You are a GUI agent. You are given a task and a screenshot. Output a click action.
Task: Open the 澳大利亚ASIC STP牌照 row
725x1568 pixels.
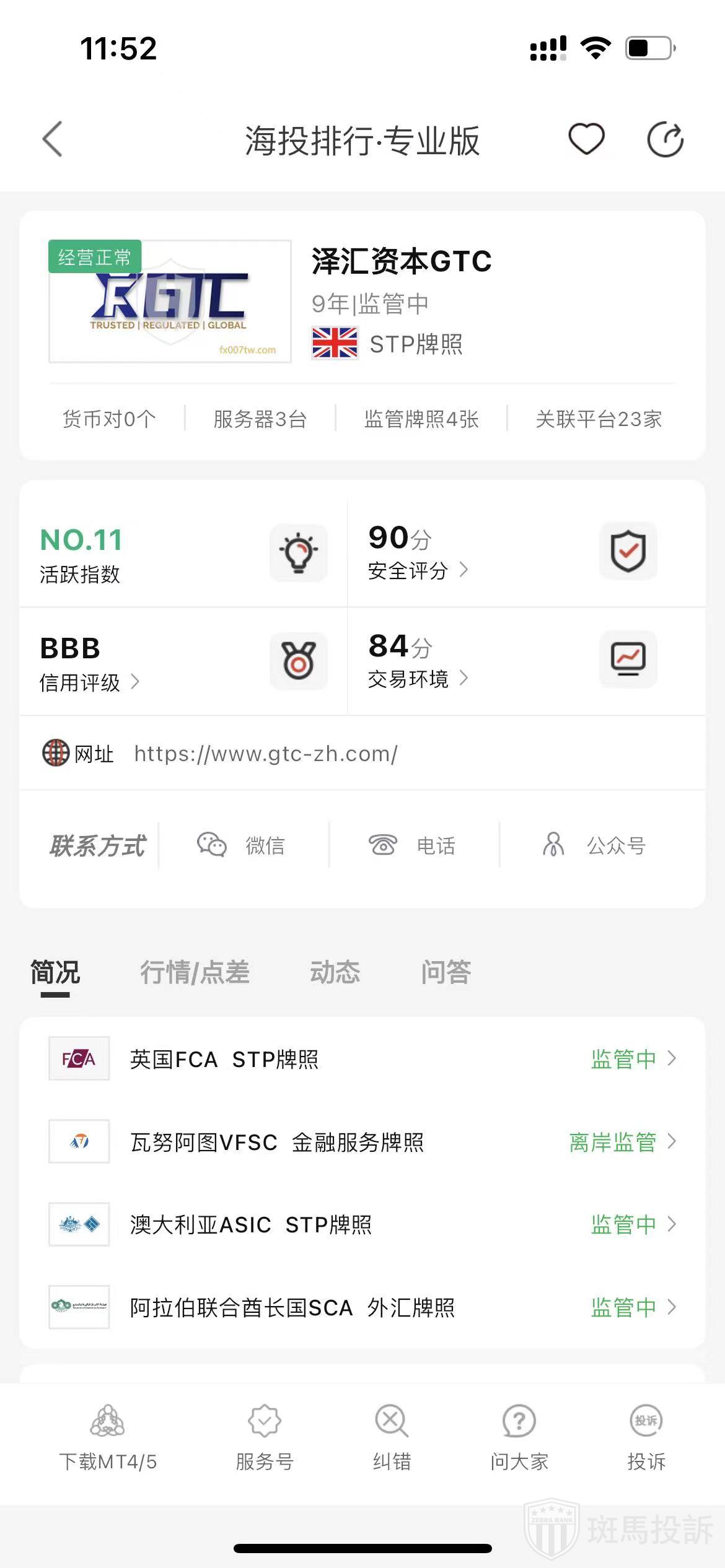coord(362,1224)
